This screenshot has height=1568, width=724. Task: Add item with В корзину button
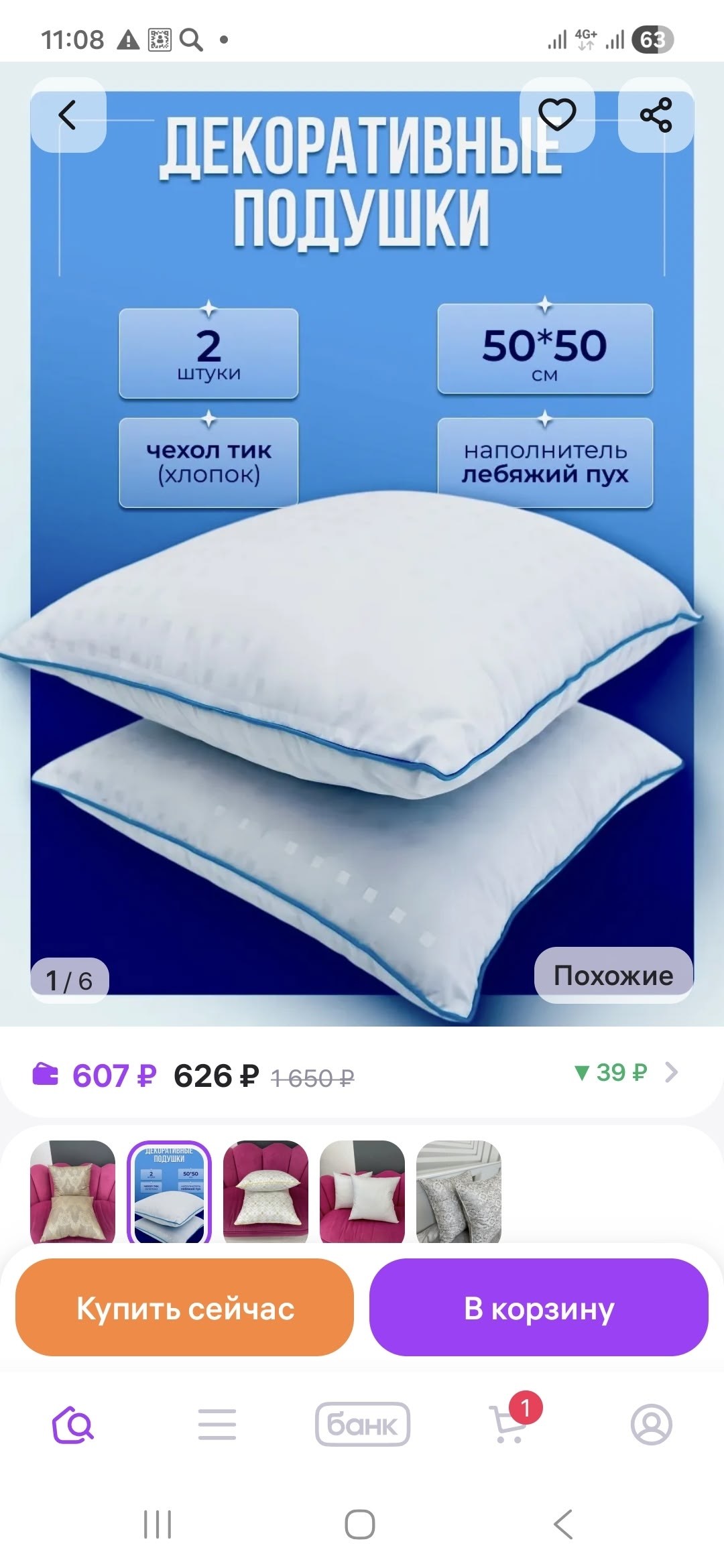(539, 1307)
